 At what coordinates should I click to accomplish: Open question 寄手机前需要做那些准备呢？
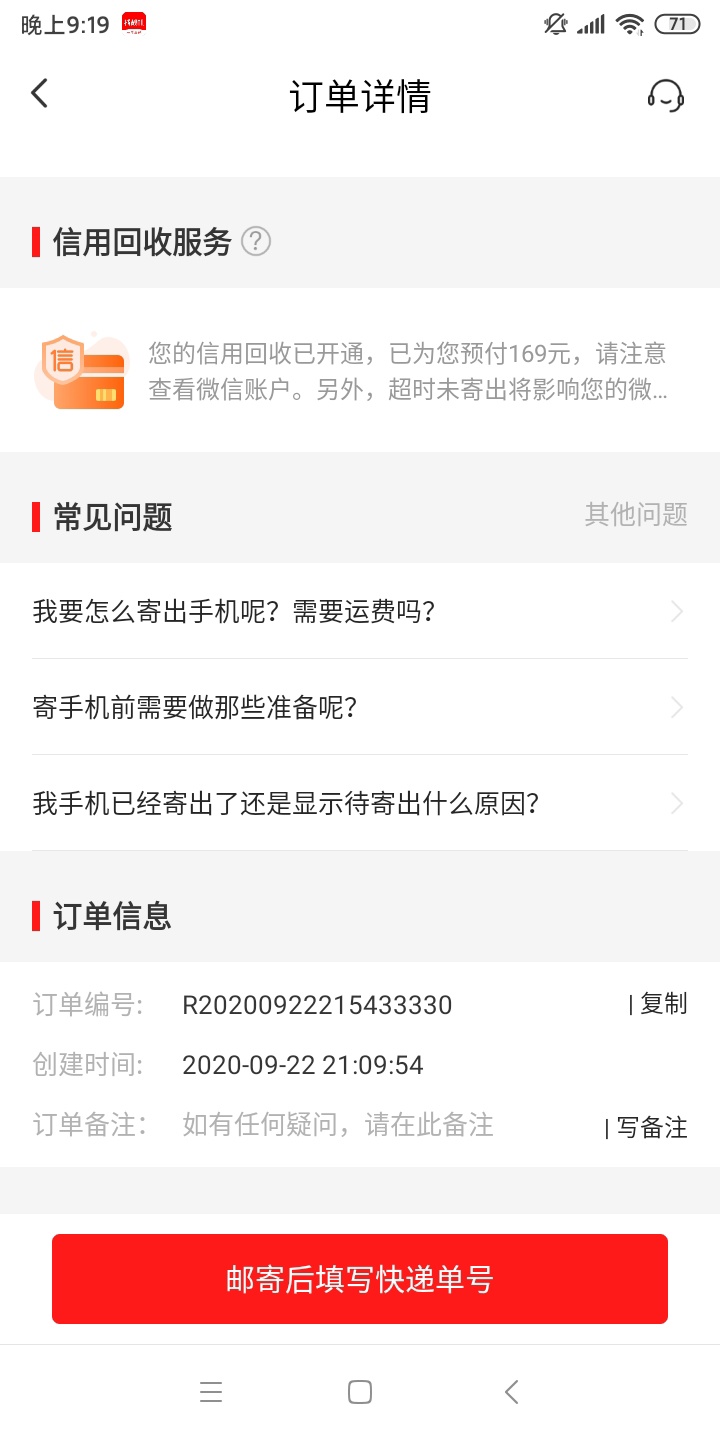pos(360,707)
